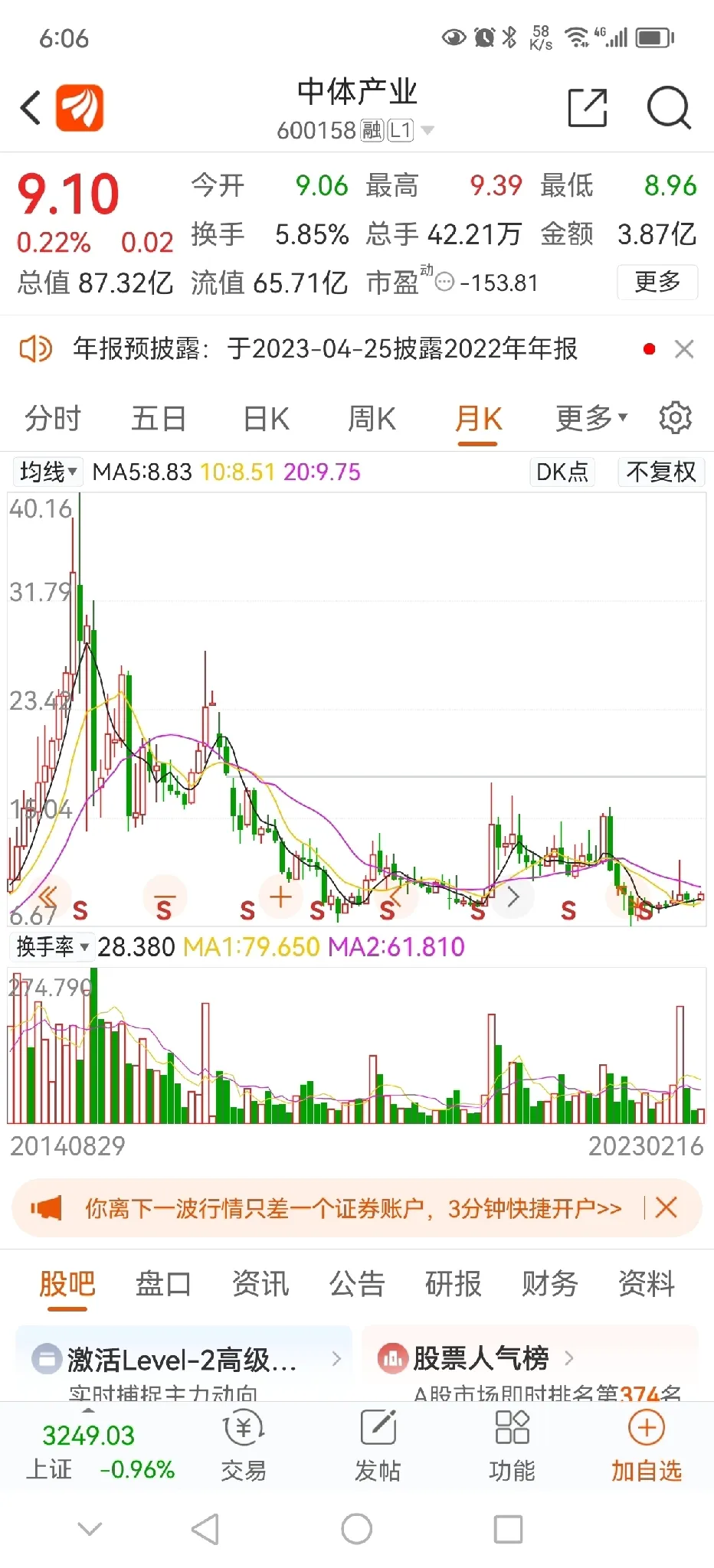
Task: Close the 开户 promotion banner
Action: [x=666, y=1208]
